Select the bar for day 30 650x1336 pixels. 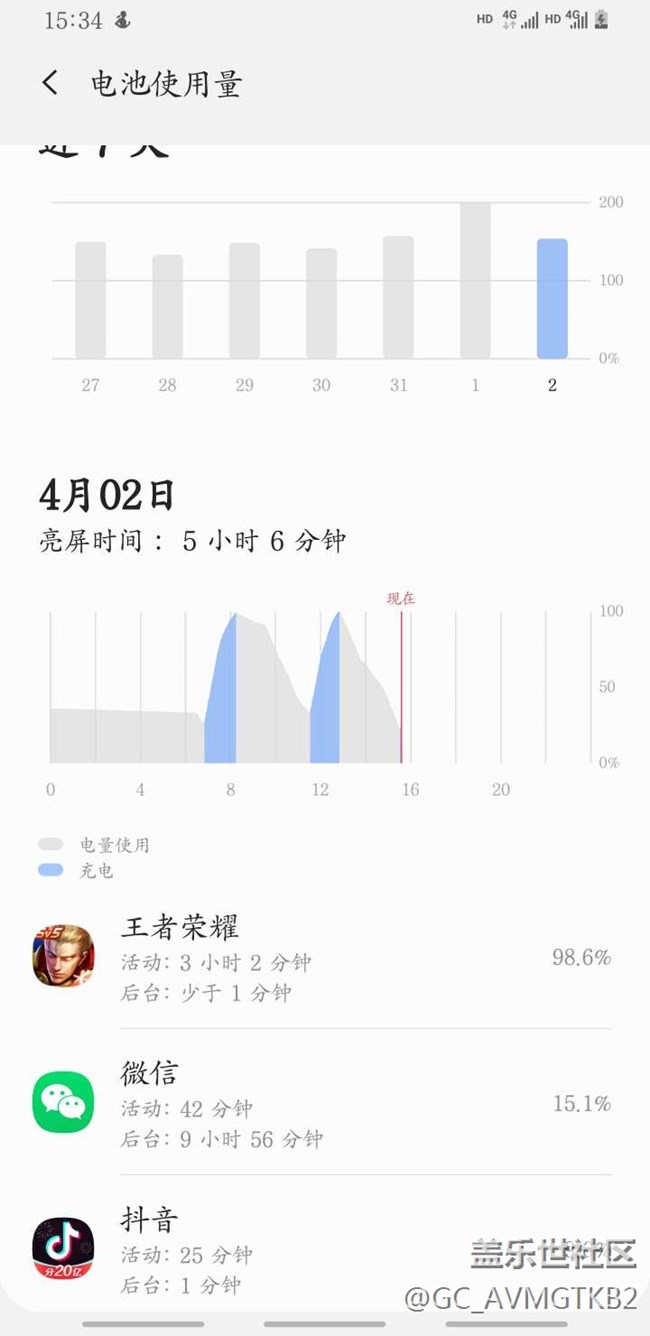click(x=321, y=303)
